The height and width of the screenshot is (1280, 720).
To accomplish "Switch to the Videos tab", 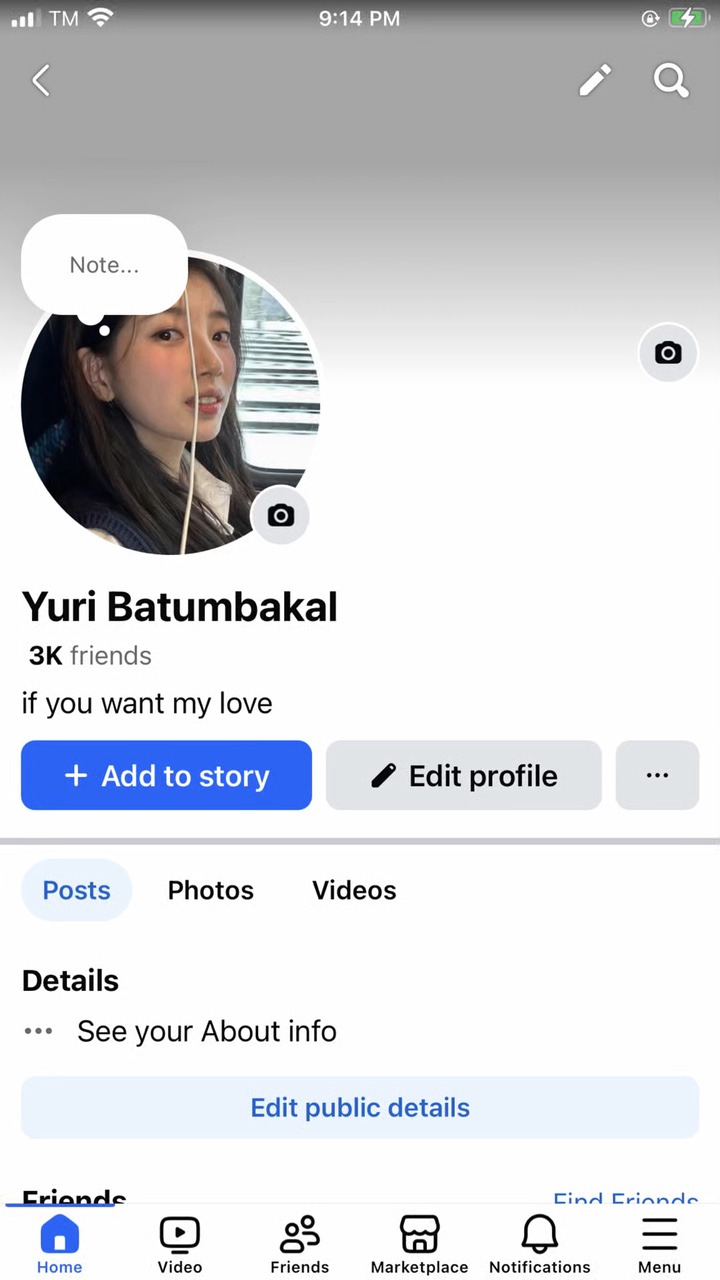I will click(x=354, y=890).
